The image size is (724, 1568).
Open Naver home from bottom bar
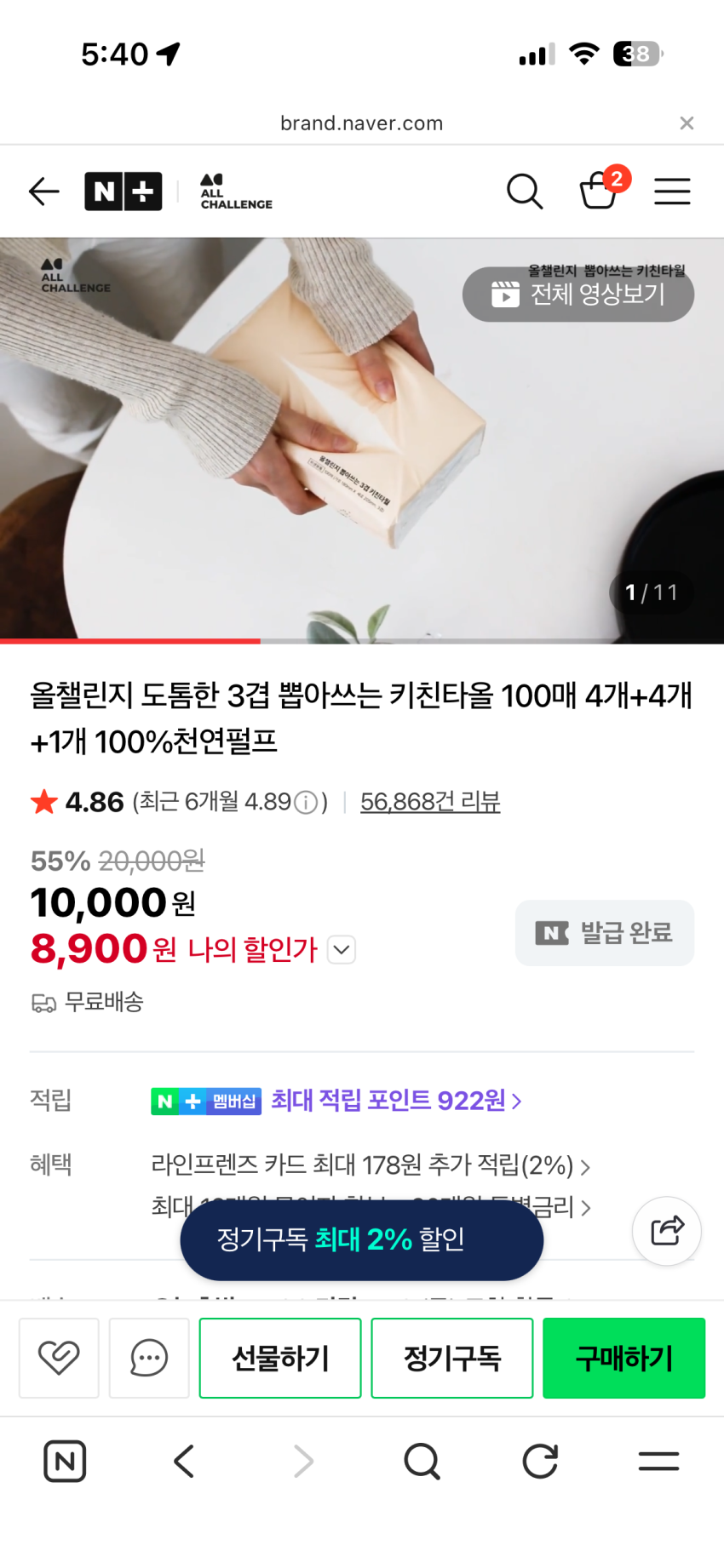[x=65, y=1462]
